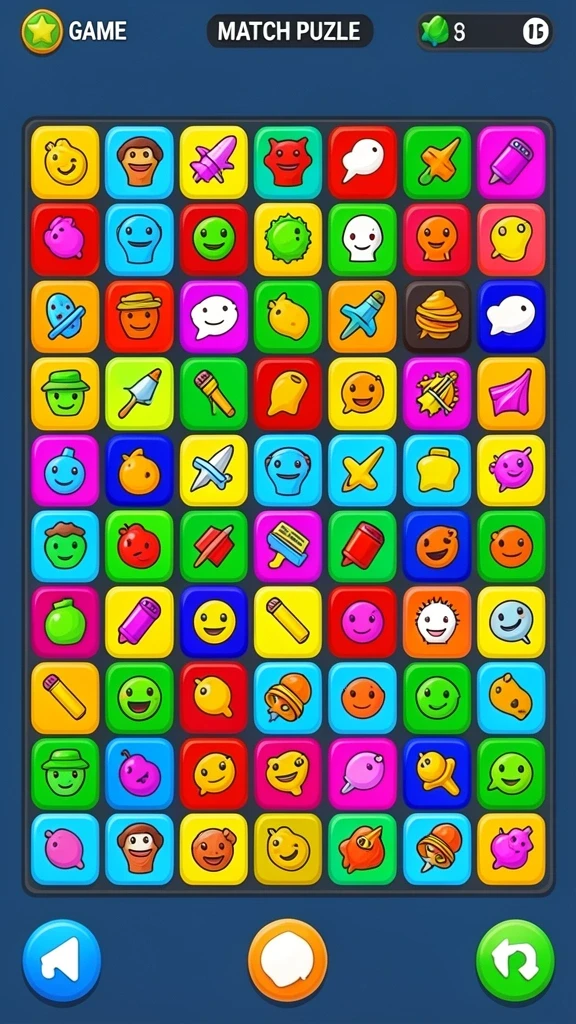Tap the white speech bubble on red tile

point(362,162)
